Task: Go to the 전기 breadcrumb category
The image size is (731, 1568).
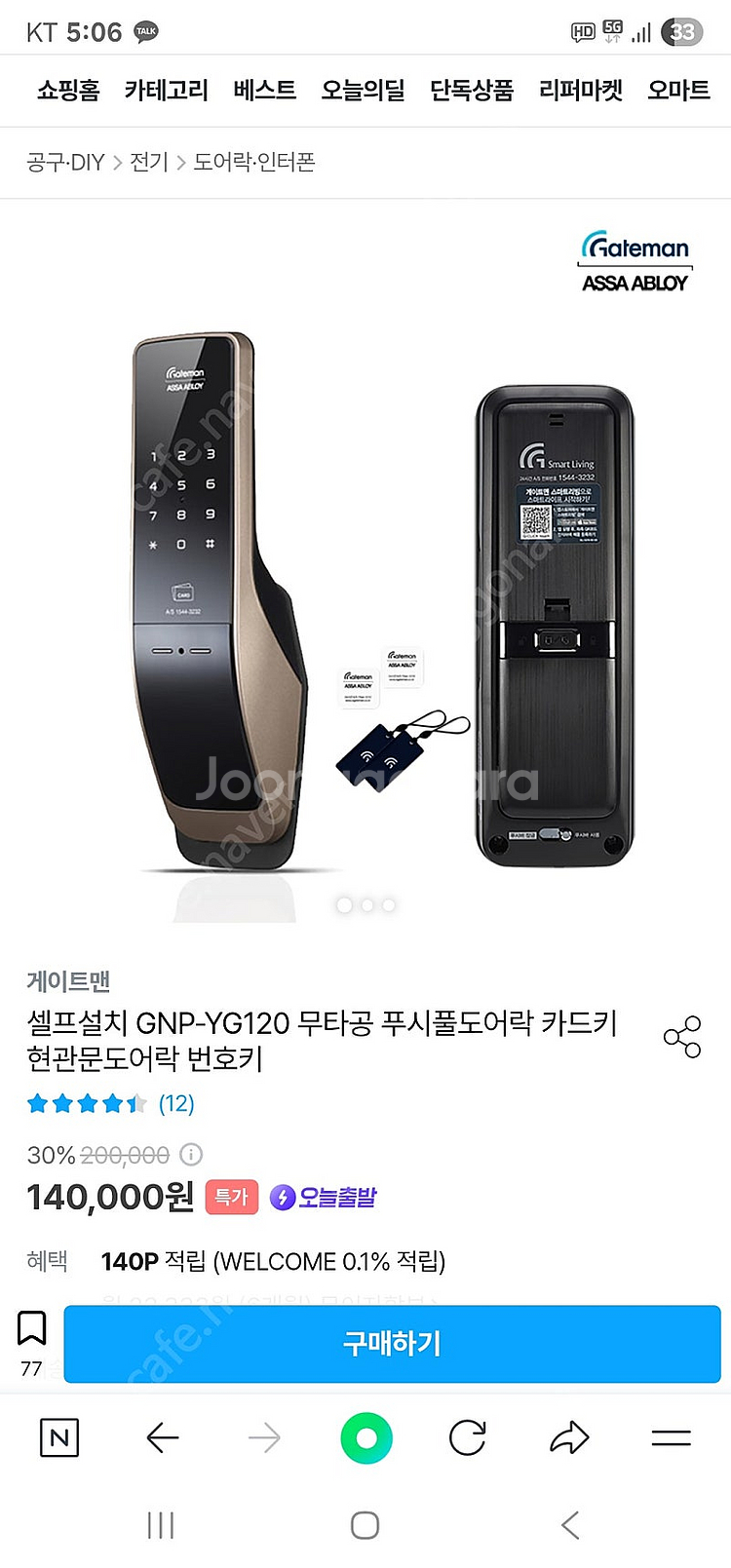Action: coord(149,162)
